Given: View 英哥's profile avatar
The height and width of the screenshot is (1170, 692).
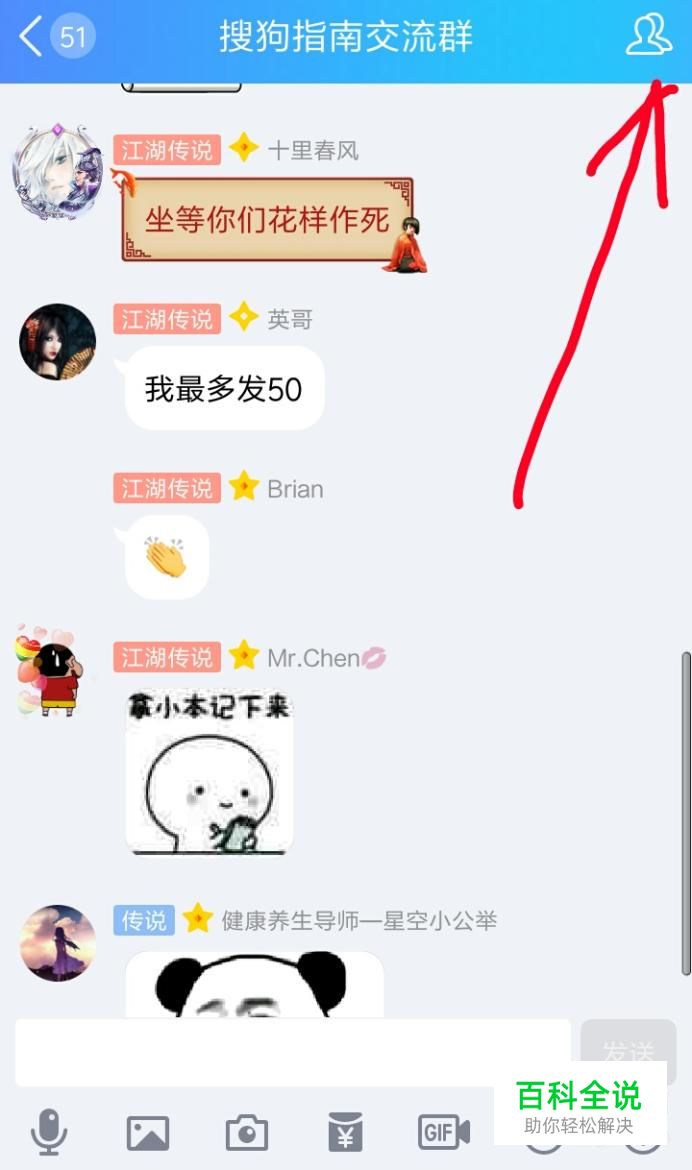Looking at the screenshot, I should 57,342.
